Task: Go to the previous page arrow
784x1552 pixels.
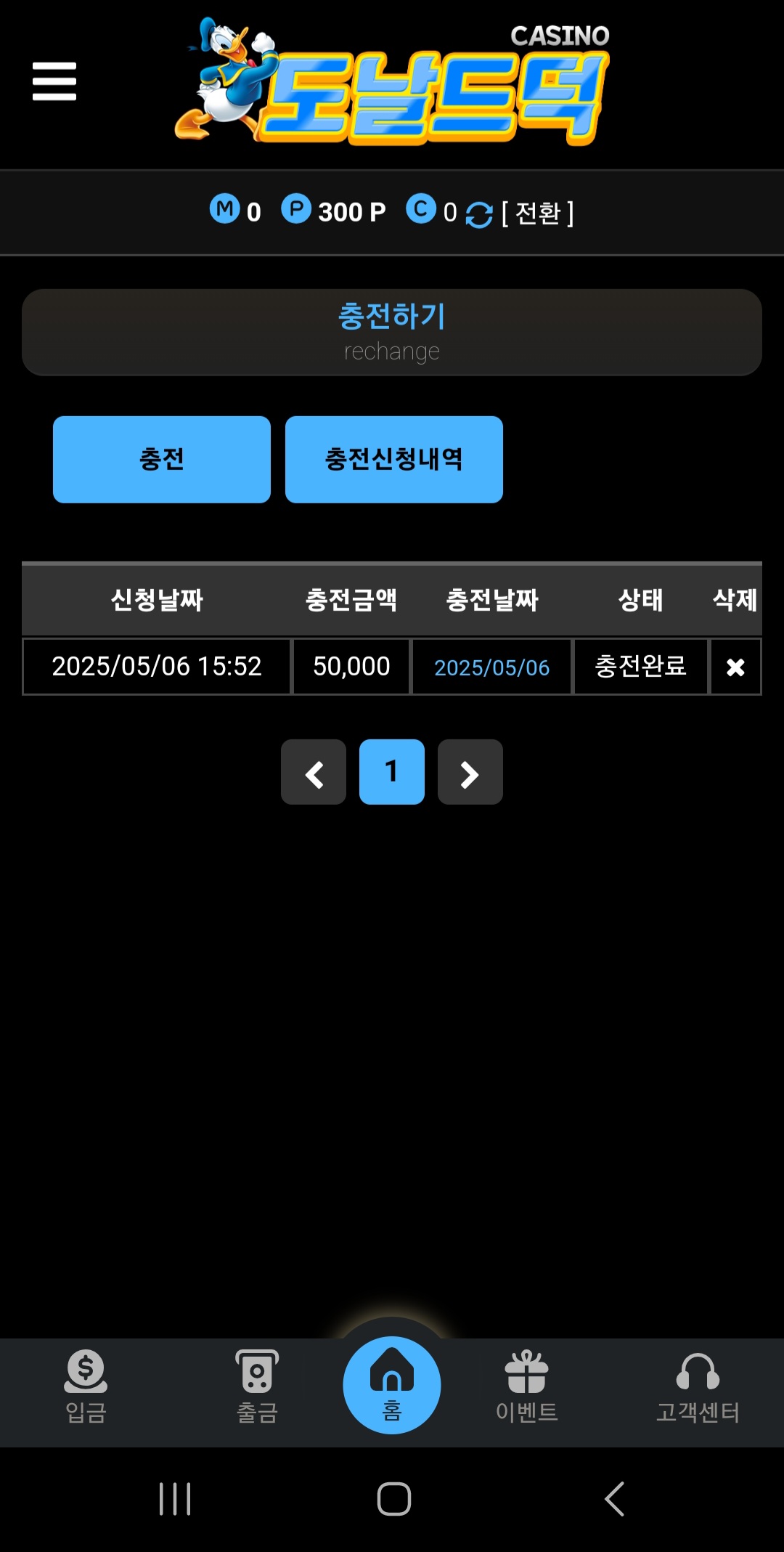Action: pyautogui.click(x=314, y=772)
